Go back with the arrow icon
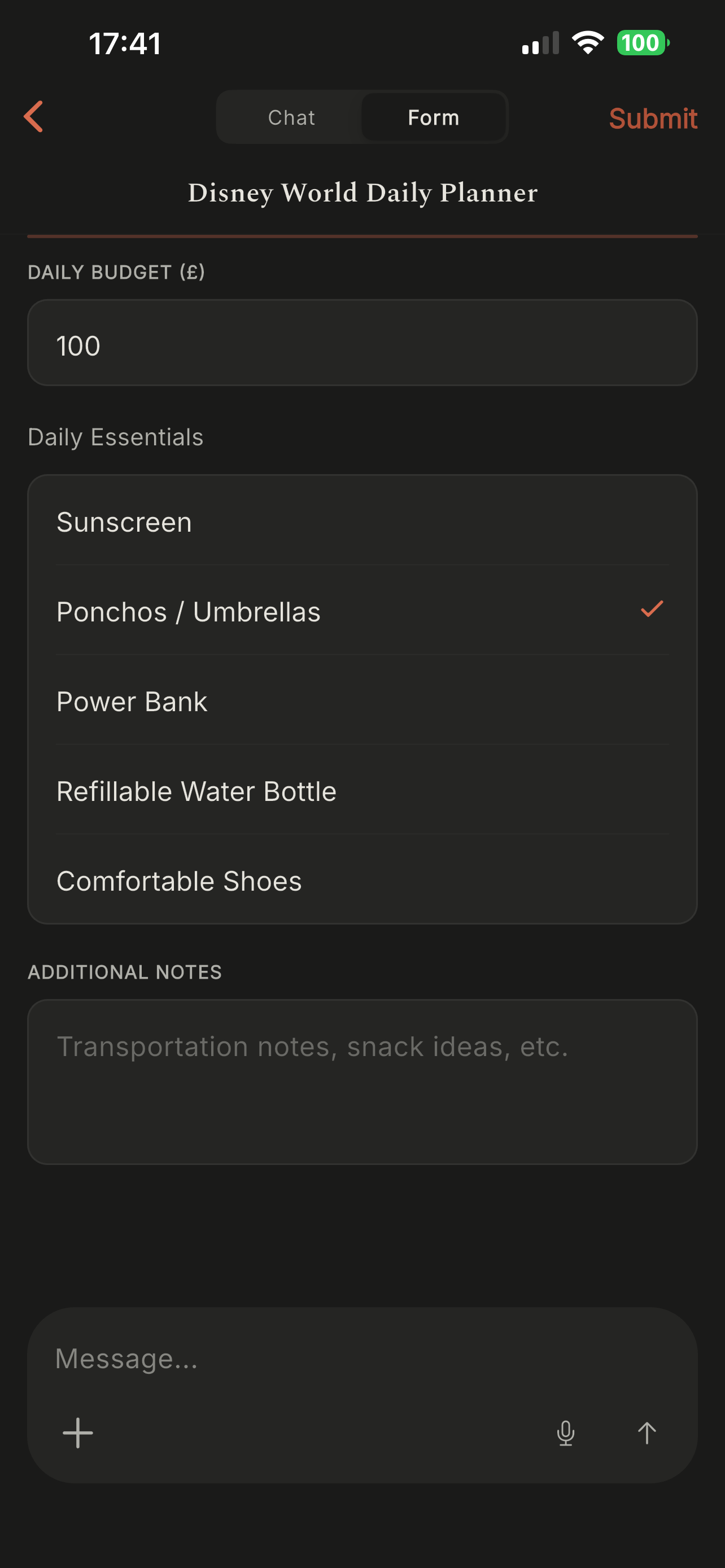Viewport: 725px width, 1568px height. [34, 117]
